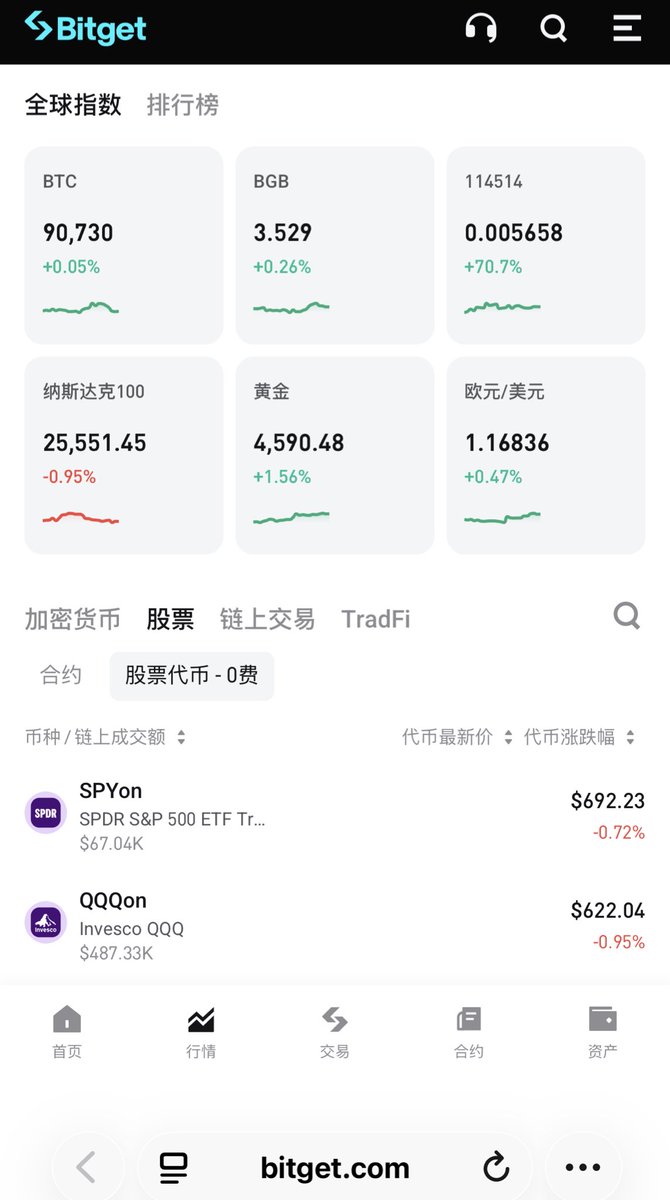Sort by 代币最新价

(457, 737)
